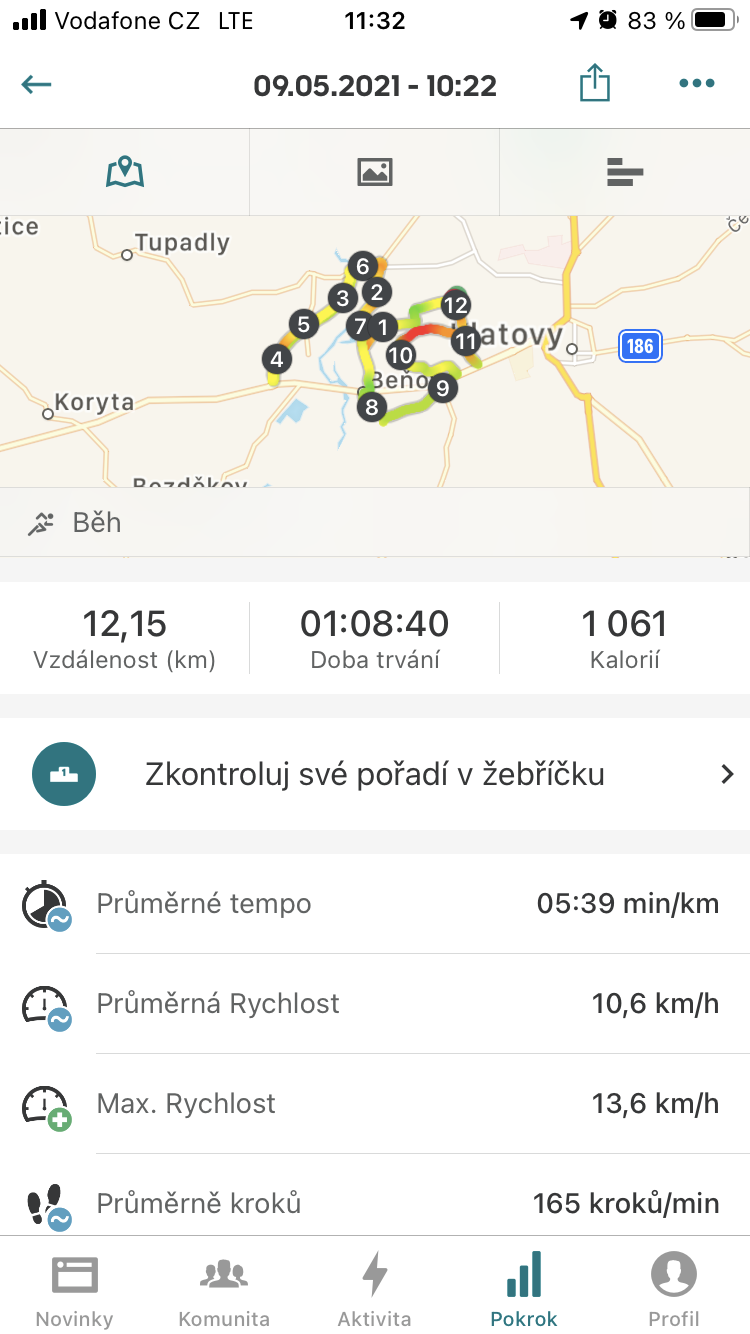Open the Novinky tab
Image resolution: width=750 pixels, height=1334 pixels.
point(75,1289)
